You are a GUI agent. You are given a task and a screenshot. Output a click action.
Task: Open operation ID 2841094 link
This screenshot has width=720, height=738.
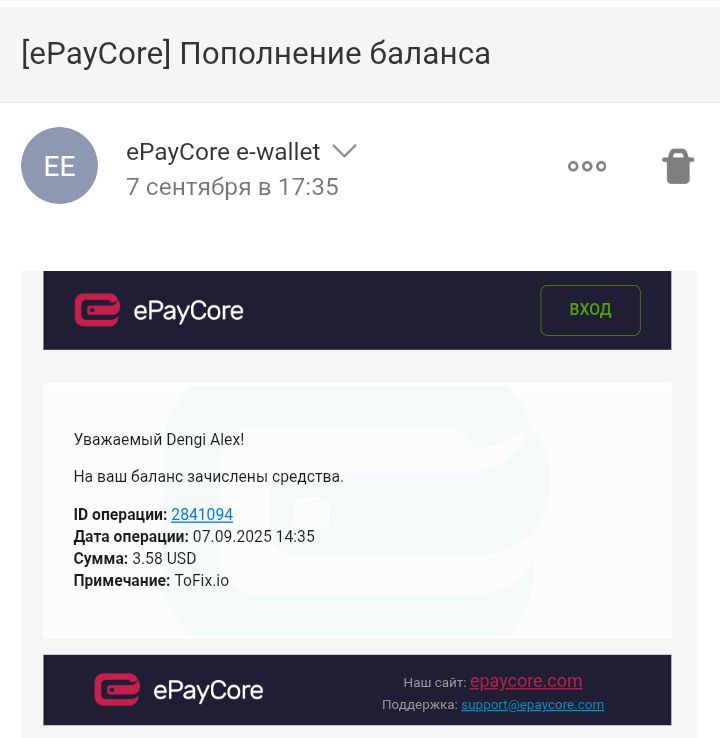click(202, 515)
